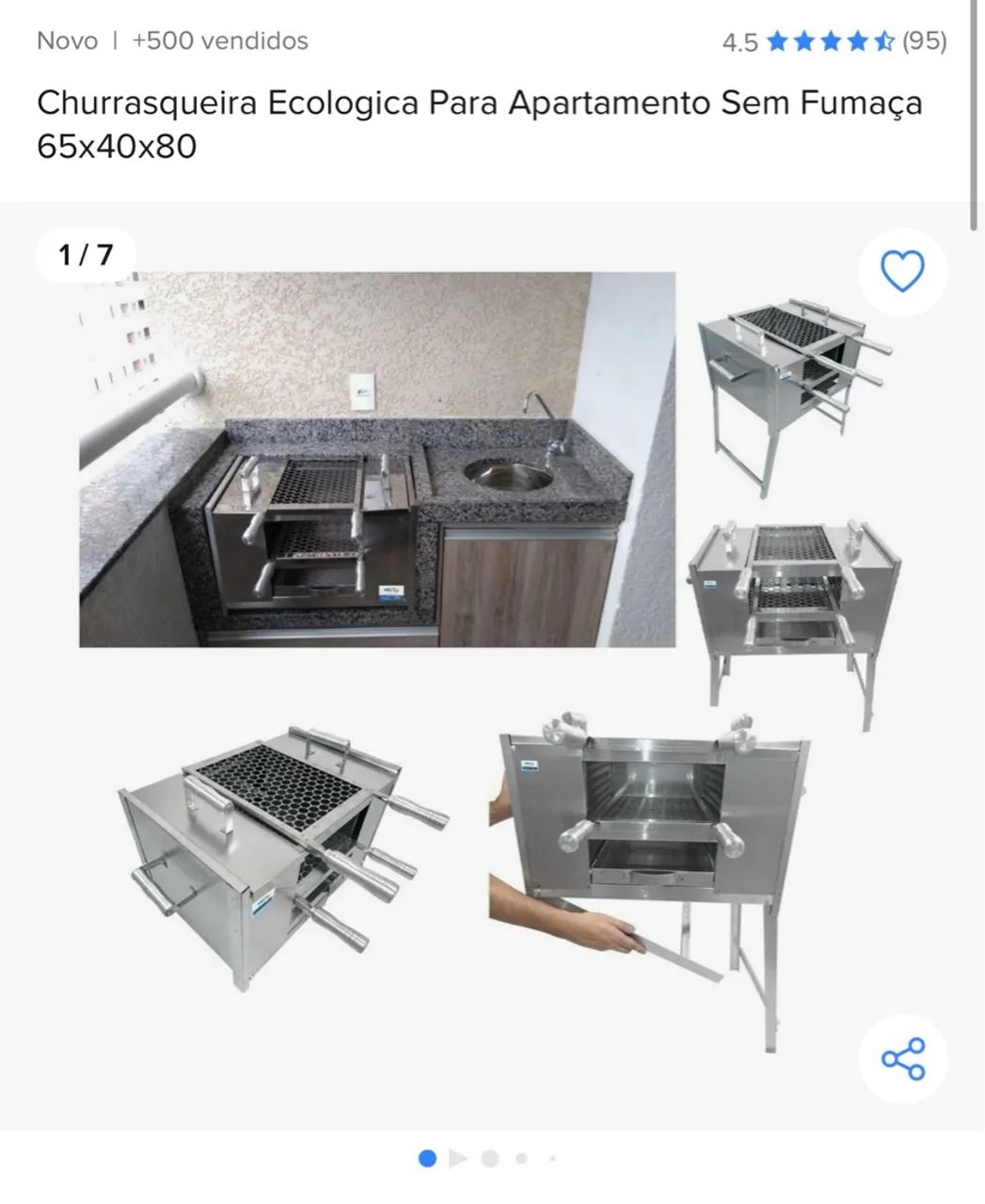Open the 4.5 star reviews

point(834,41)
